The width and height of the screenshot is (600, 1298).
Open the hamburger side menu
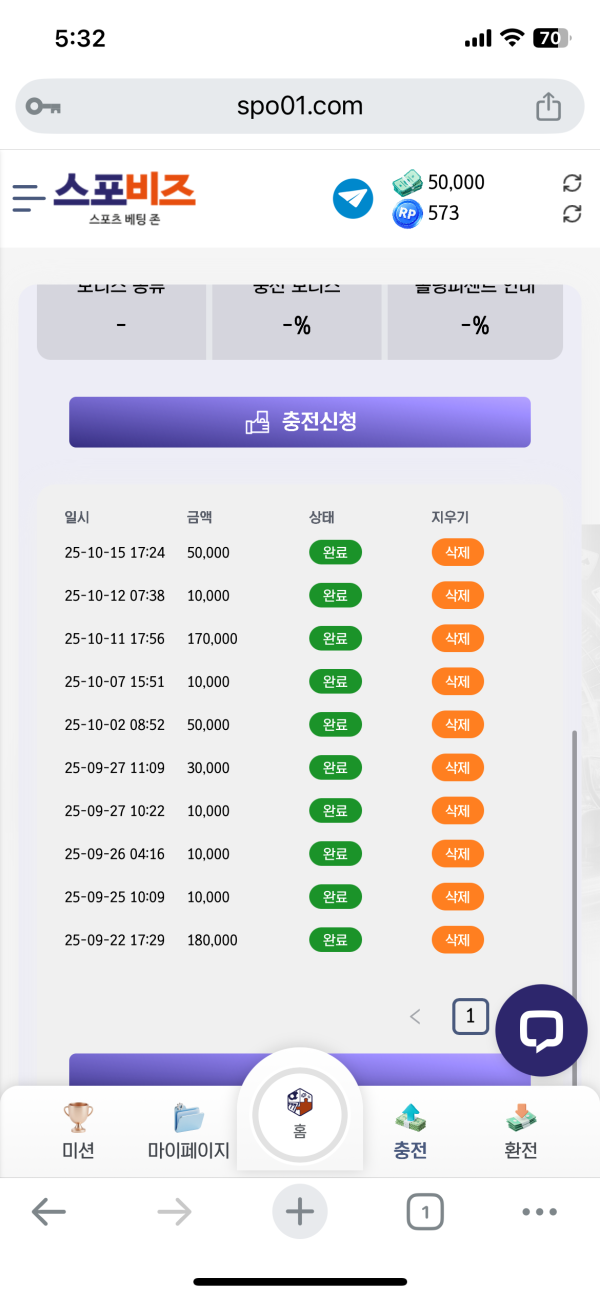[29, 197]
